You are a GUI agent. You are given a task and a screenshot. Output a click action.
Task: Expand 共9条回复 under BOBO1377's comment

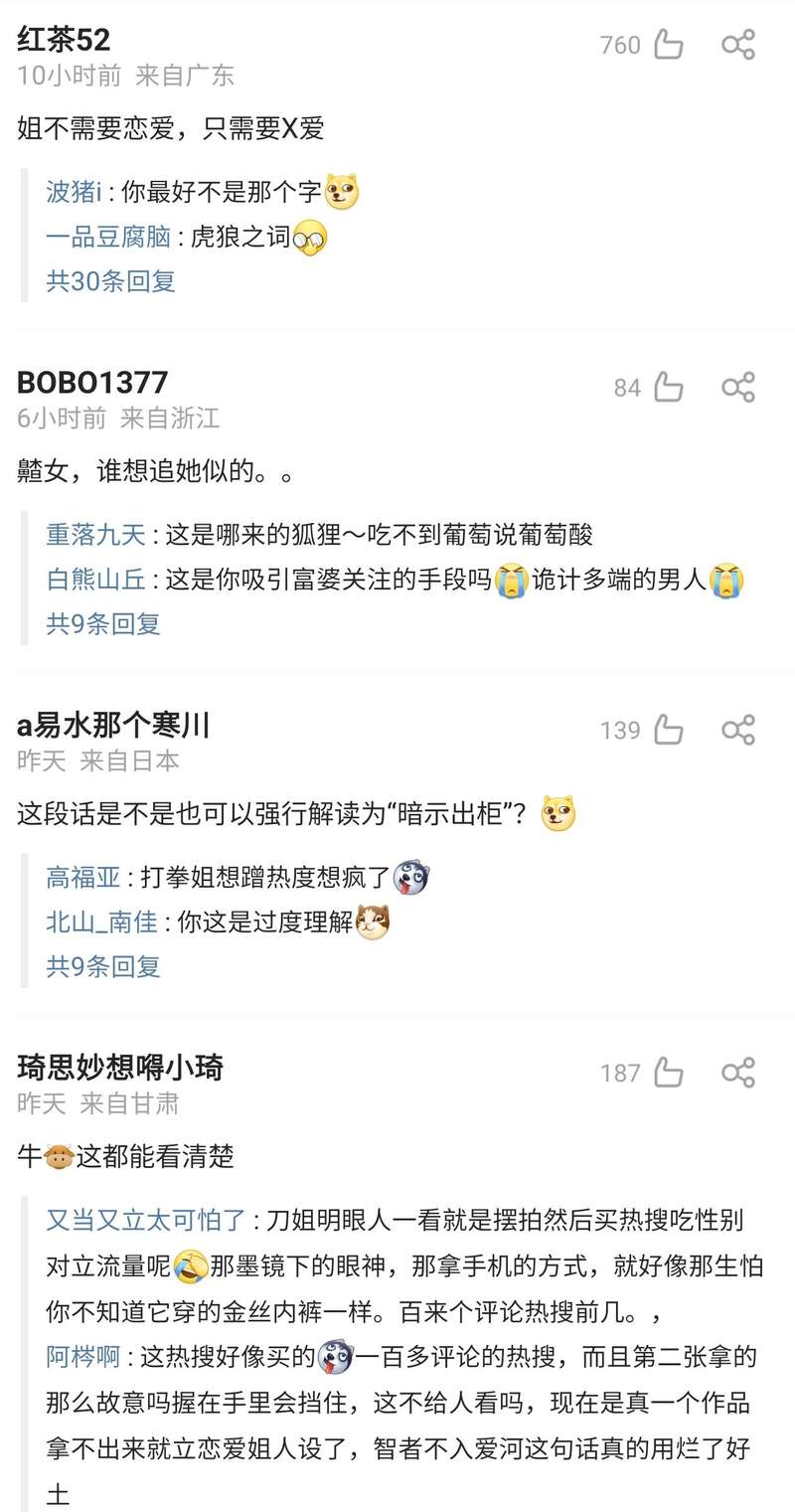pyautogui.click(x=102, y=624)
